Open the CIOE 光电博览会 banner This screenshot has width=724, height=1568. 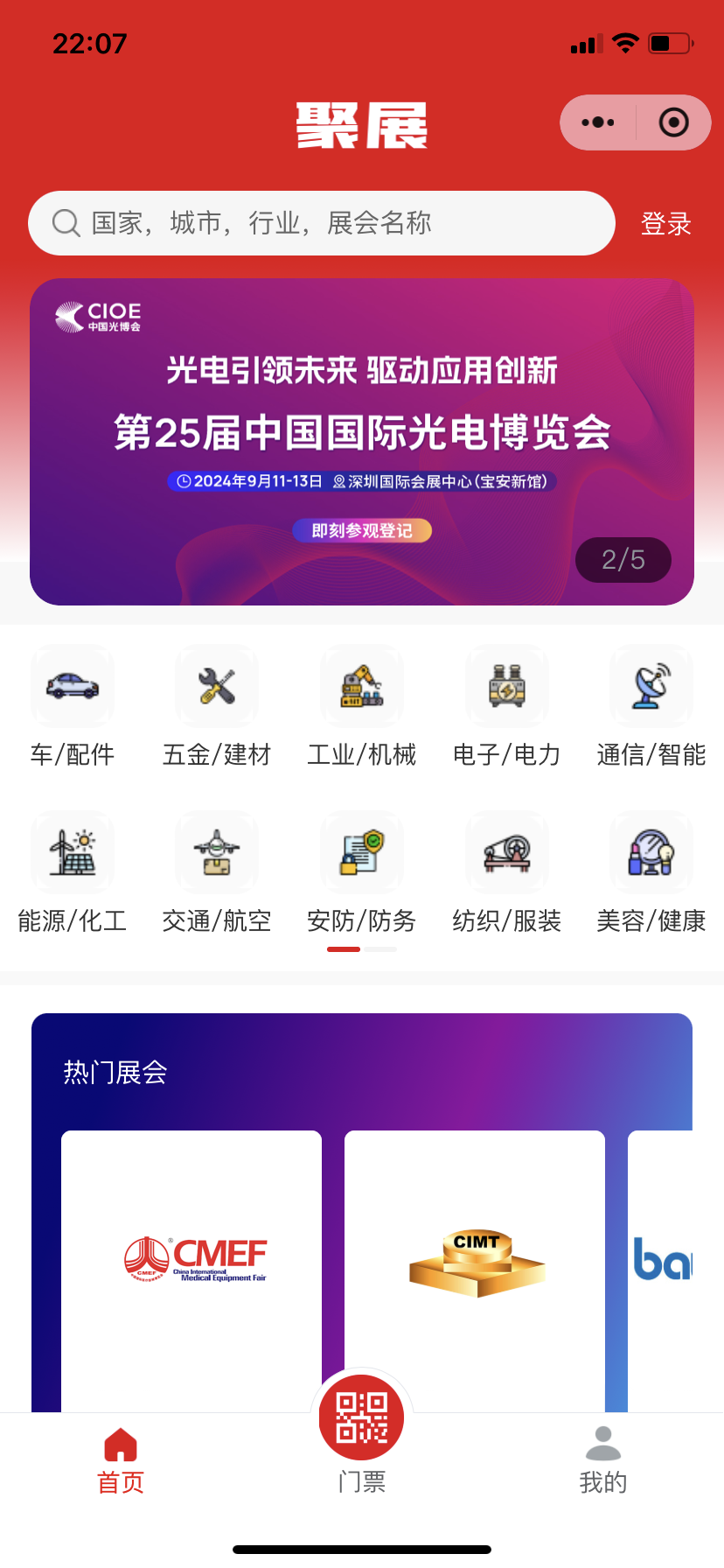point(362,441)
